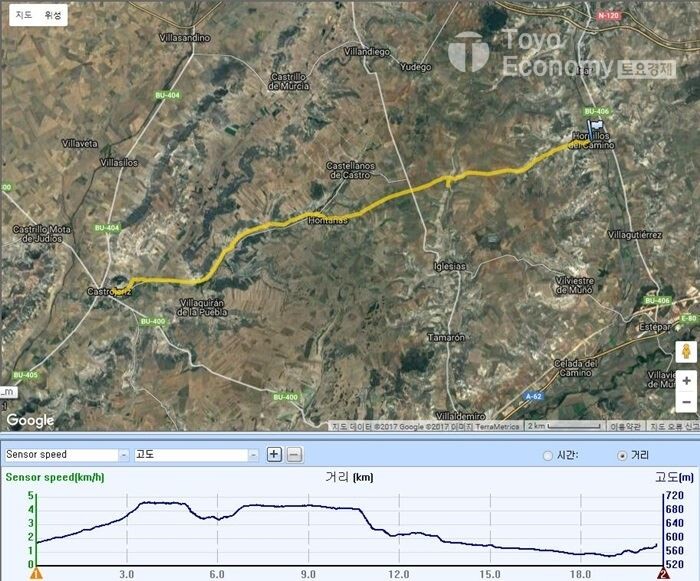Select the 거리 radio button
The height and width of the screenshot is (581, 700).
[x=623, y=456]
